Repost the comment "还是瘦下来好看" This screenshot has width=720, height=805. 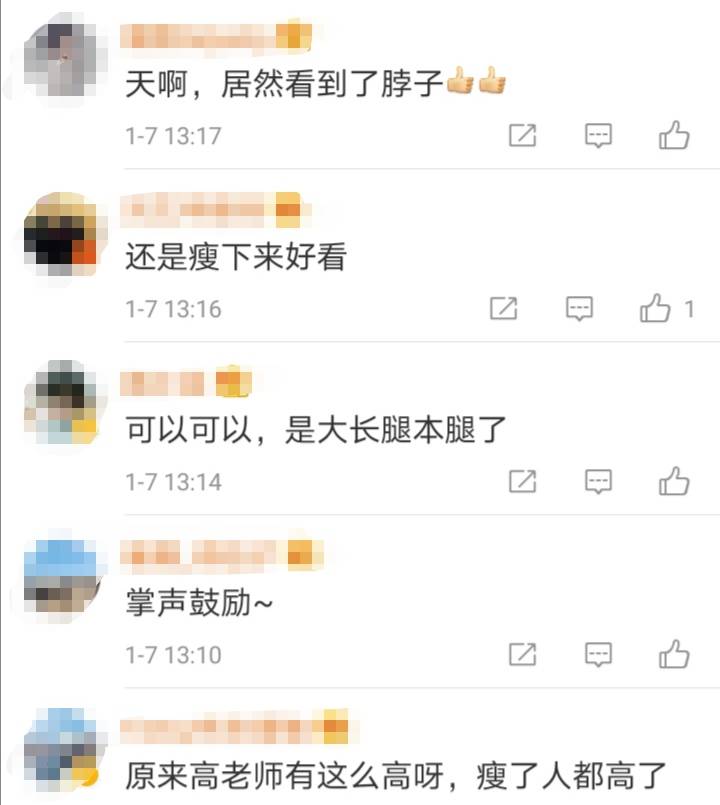click(504, 309)
